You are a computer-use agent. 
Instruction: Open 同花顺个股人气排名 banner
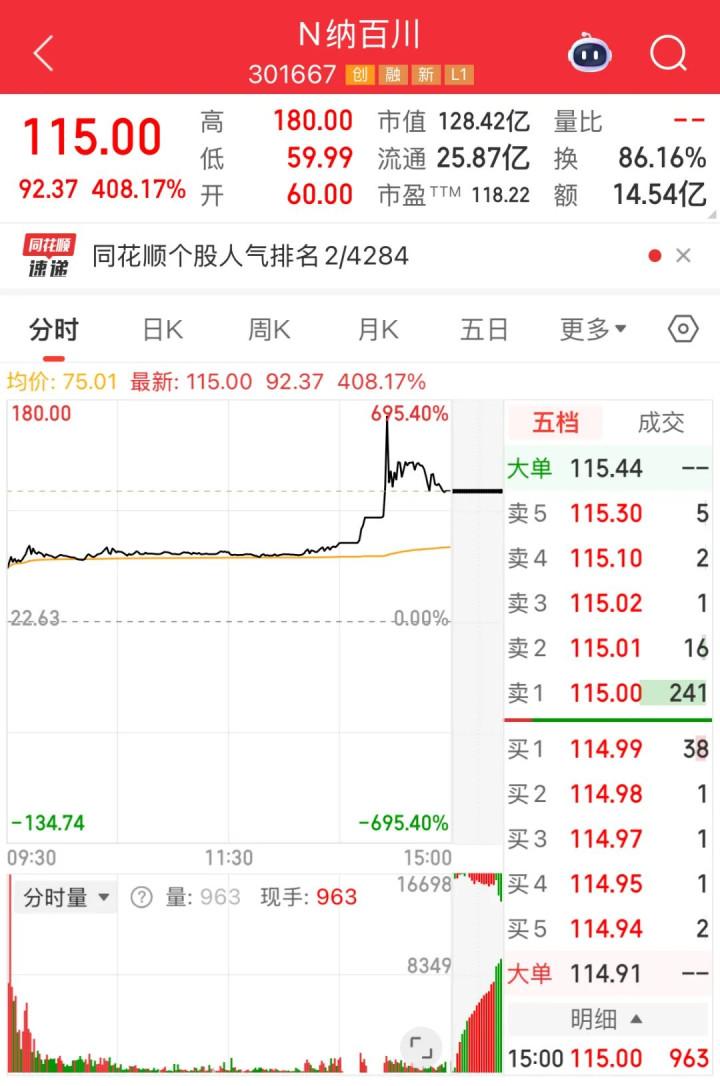point(250,256)
